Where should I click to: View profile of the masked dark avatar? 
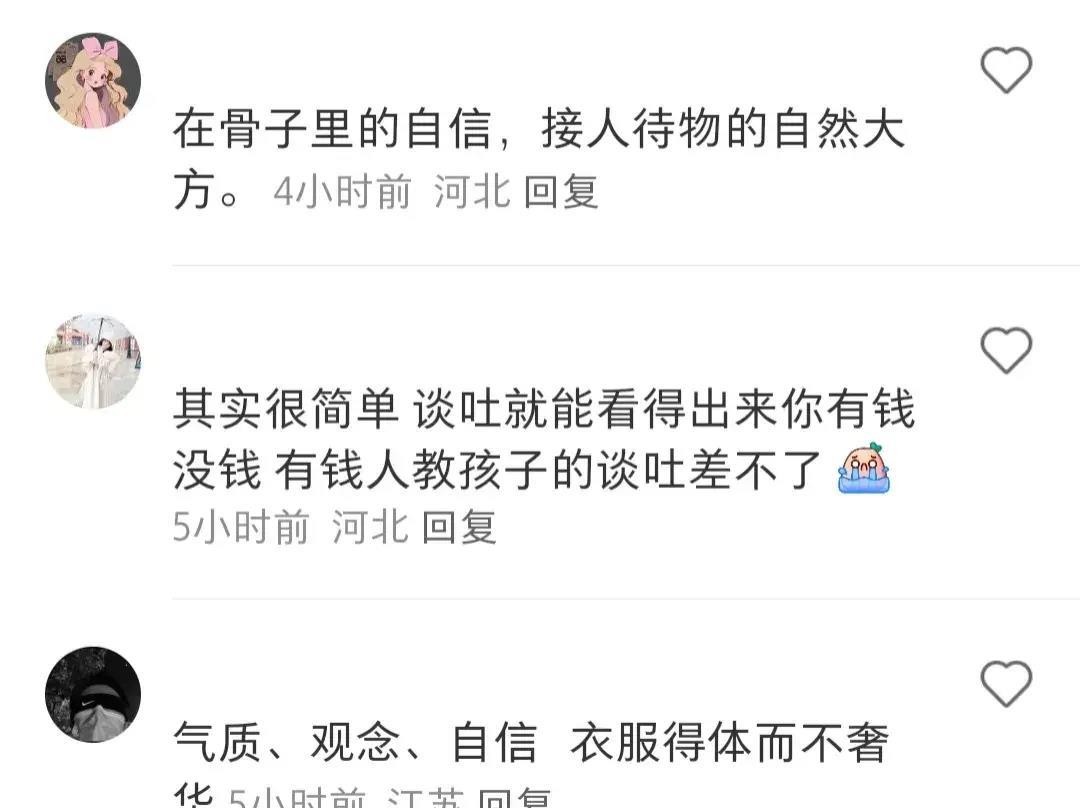(93, 695)
